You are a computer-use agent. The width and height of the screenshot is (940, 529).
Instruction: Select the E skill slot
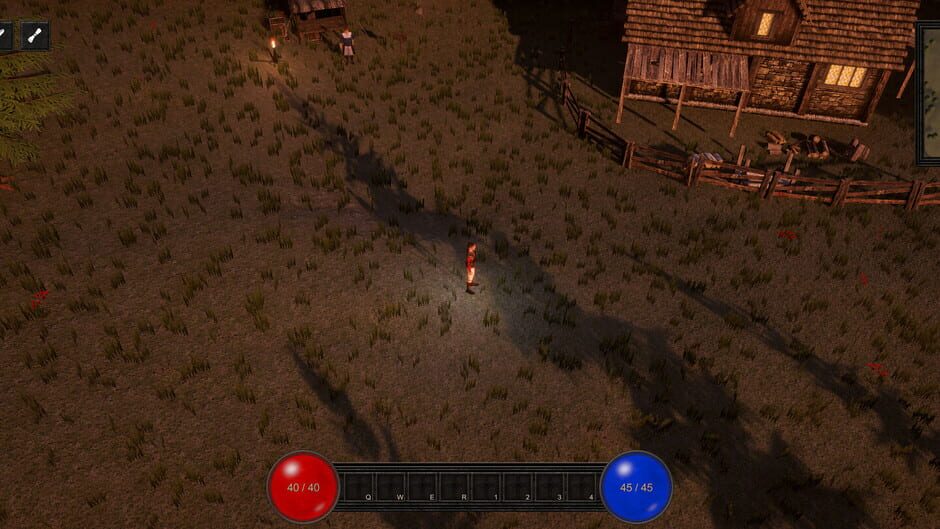tap(422, 486)
